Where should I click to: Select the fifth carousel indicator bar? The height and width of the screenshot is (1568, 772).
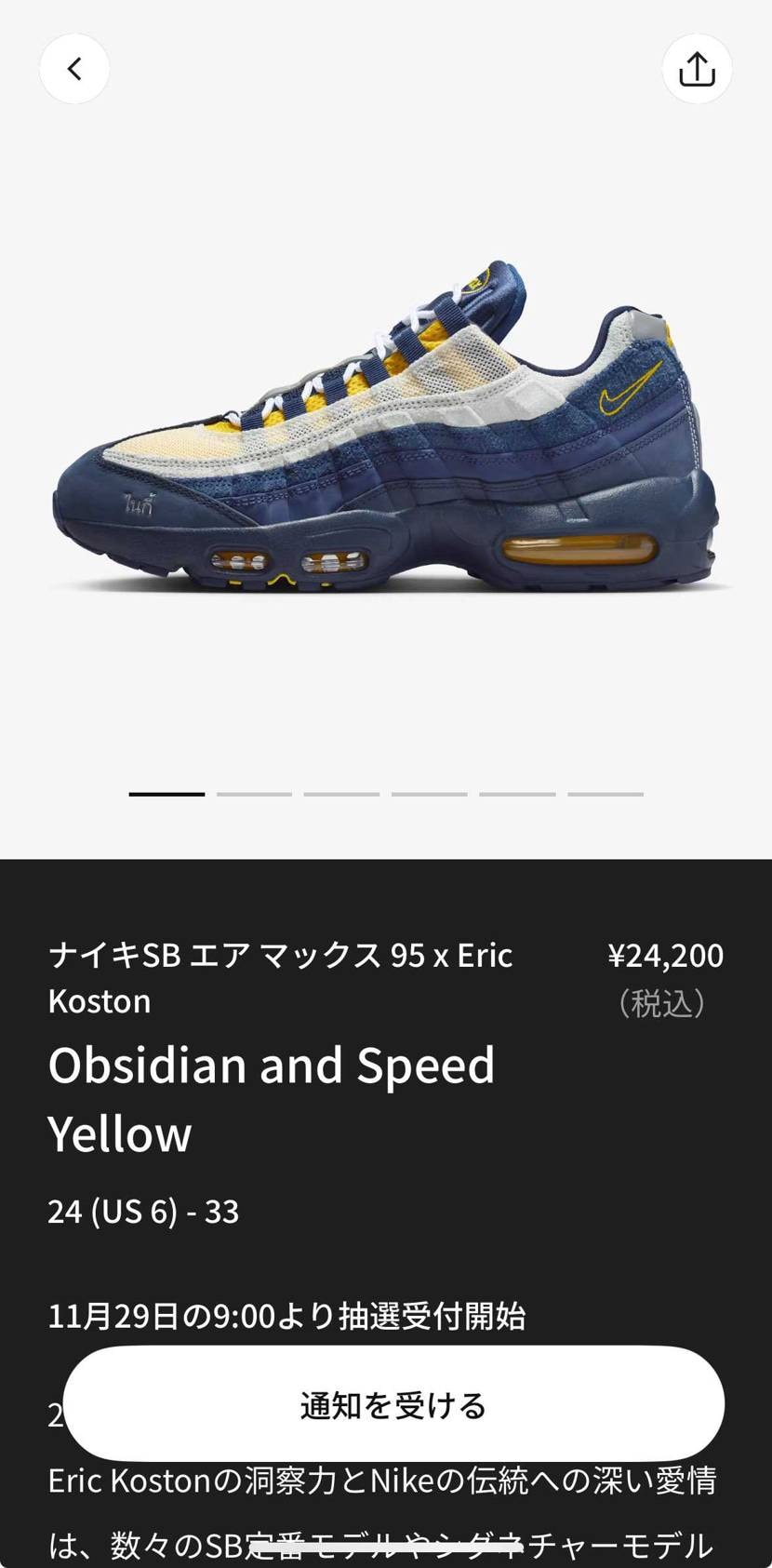517,794
